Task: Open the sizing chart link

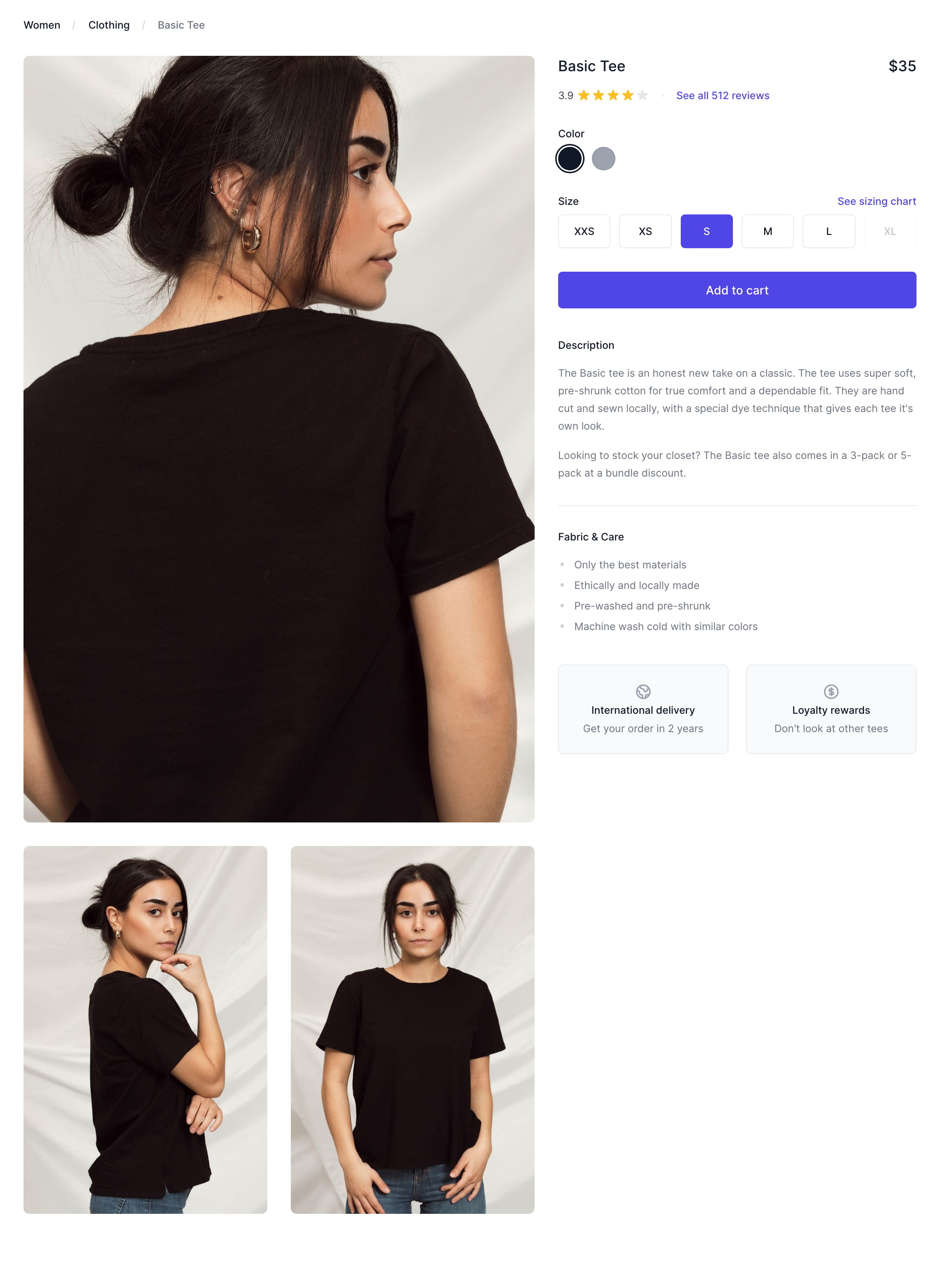Action: tap(876, 202)
